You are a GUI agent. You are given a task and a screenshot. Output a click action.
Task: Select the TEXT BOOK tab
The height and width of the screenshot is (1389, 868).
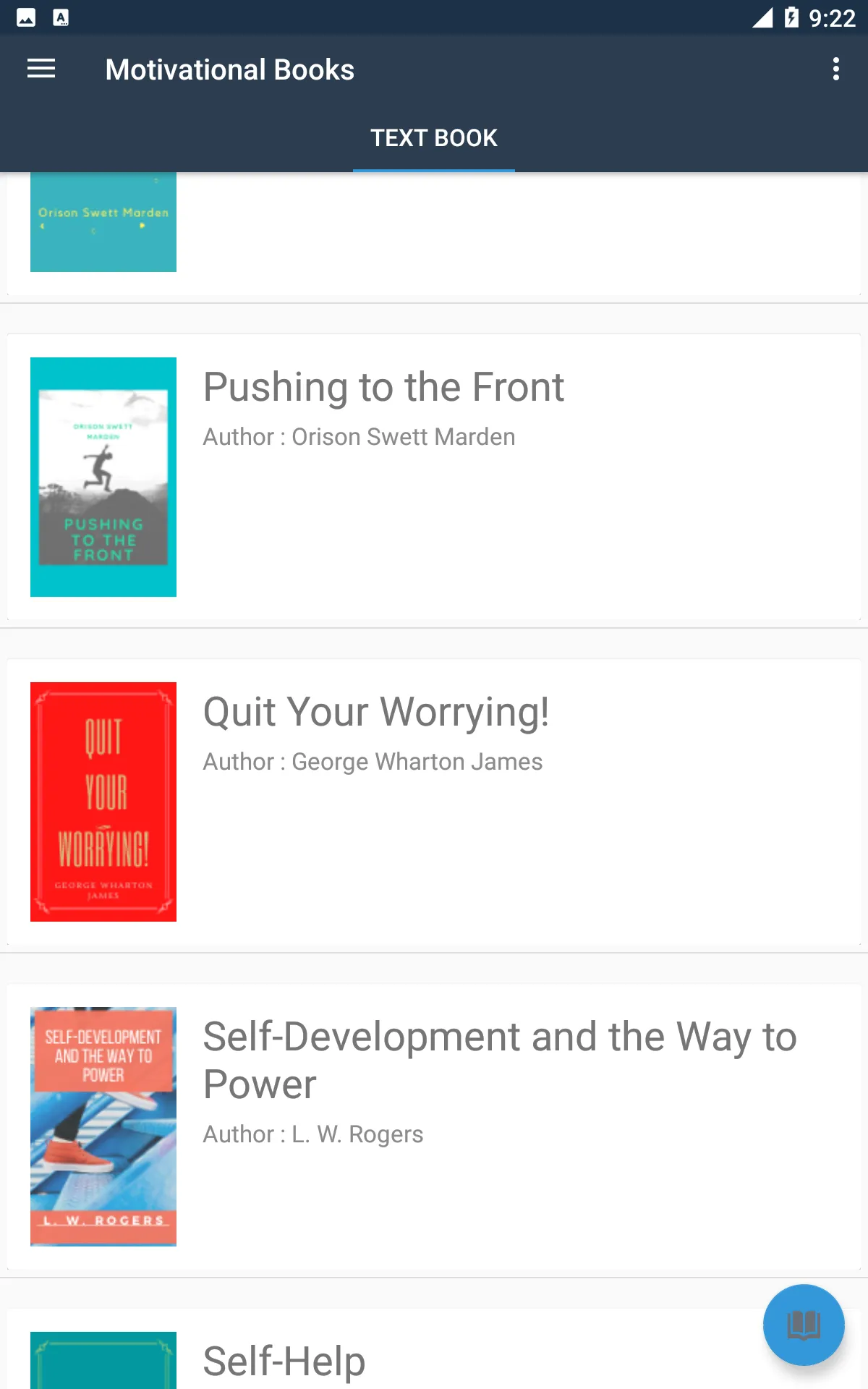pos(434,137)
